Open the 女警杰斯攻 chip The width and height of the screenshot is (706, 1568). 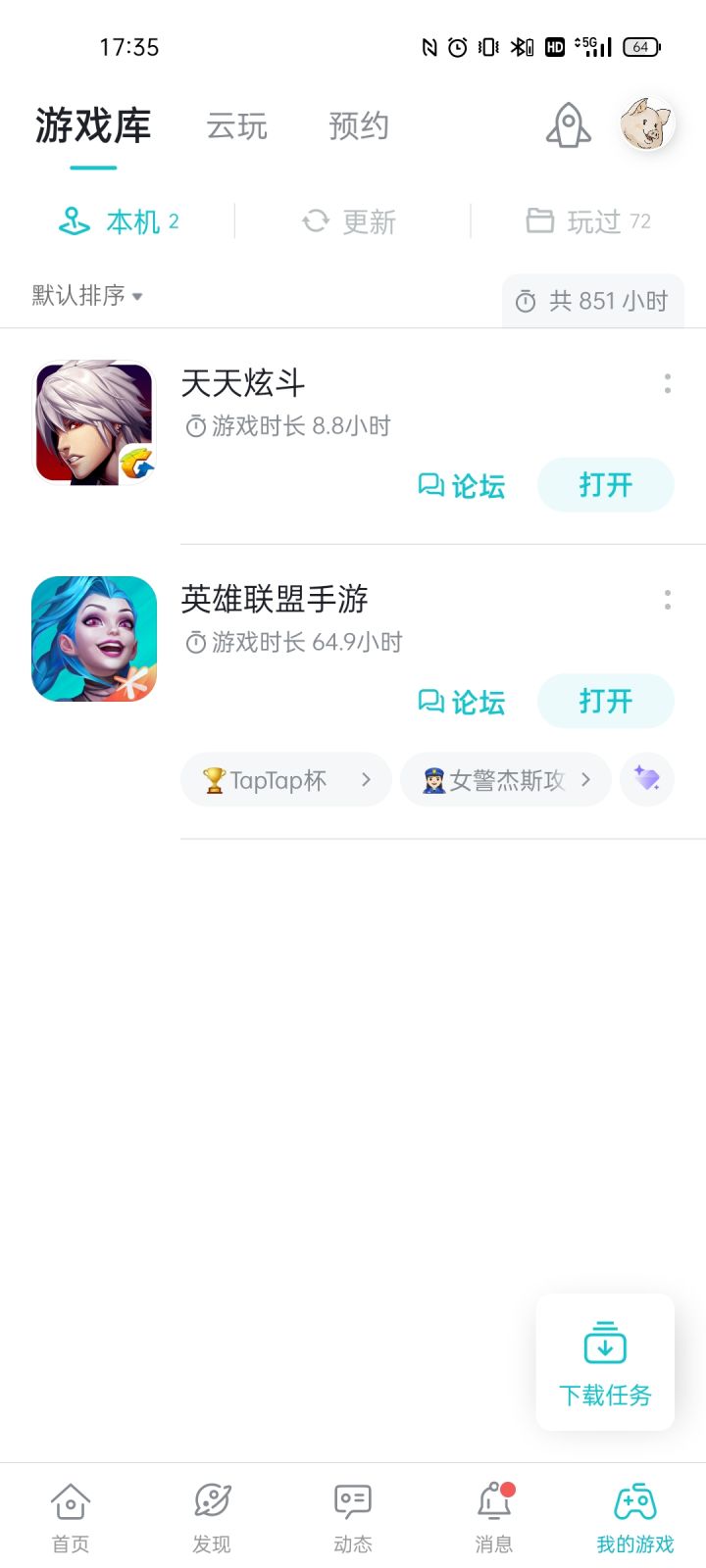[x=506, y=780]
